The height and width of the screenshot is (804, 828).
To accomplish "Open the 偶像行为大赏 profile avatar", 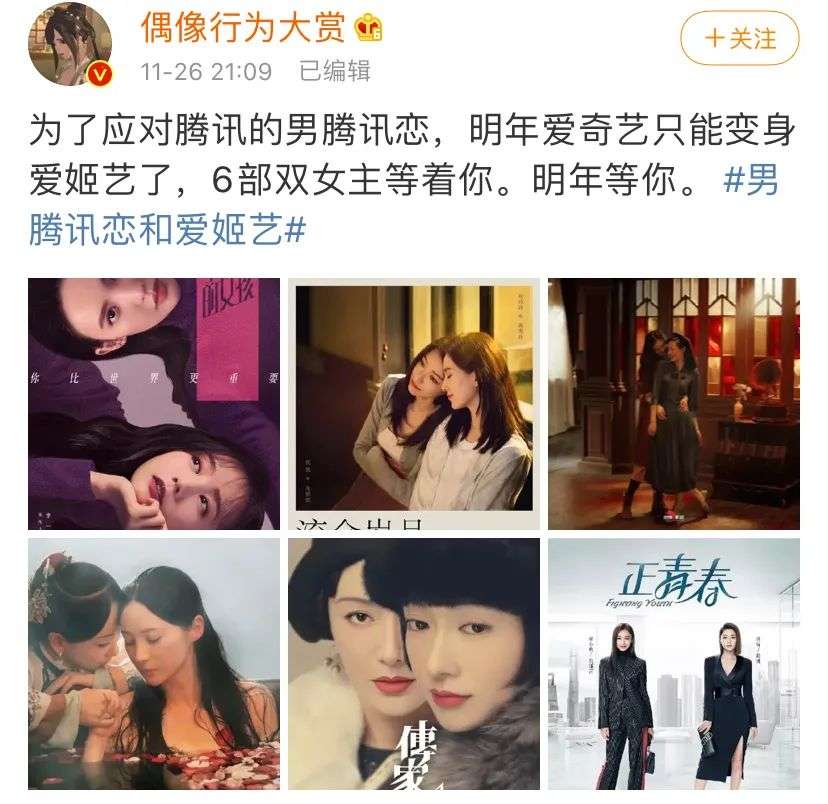I will [70, 45].
